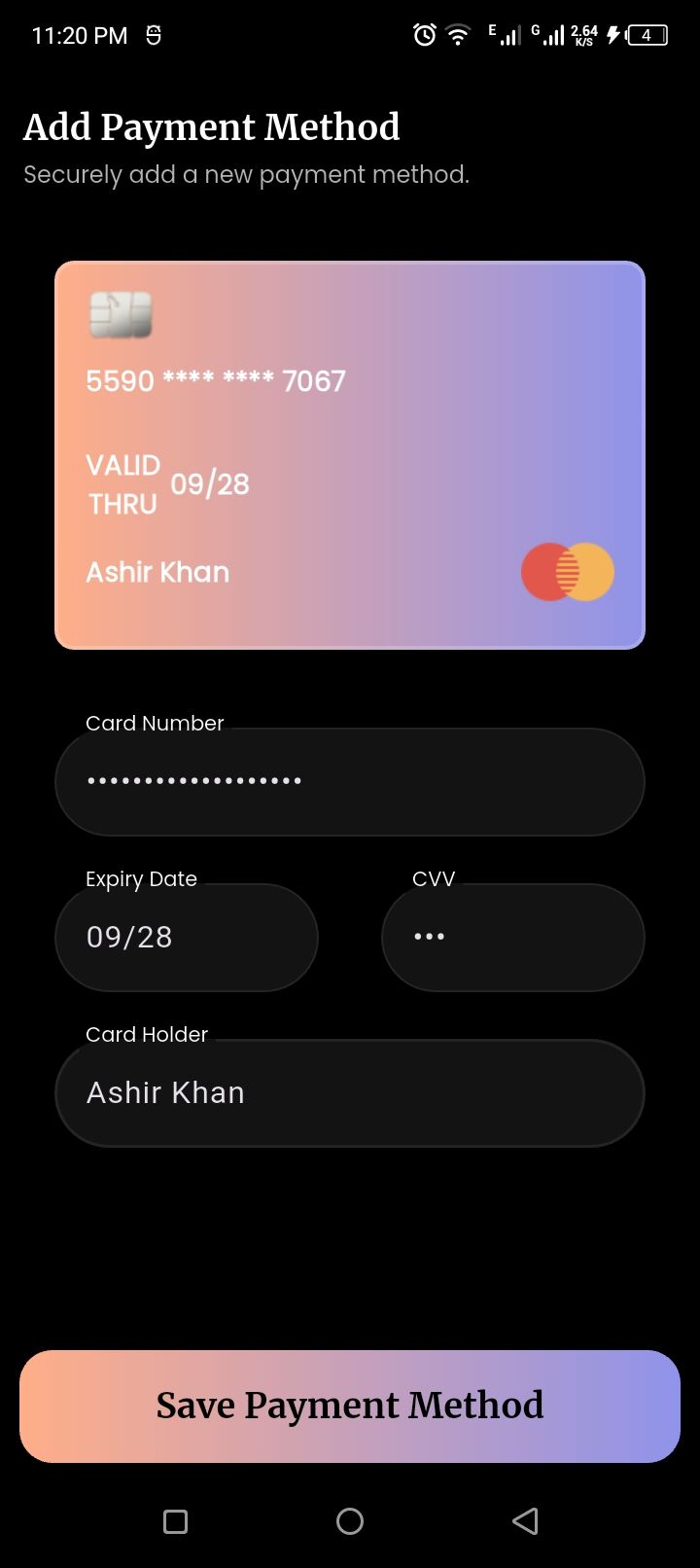
Task: Edit the Expiry Date field
Action: (x=187, y=938)
